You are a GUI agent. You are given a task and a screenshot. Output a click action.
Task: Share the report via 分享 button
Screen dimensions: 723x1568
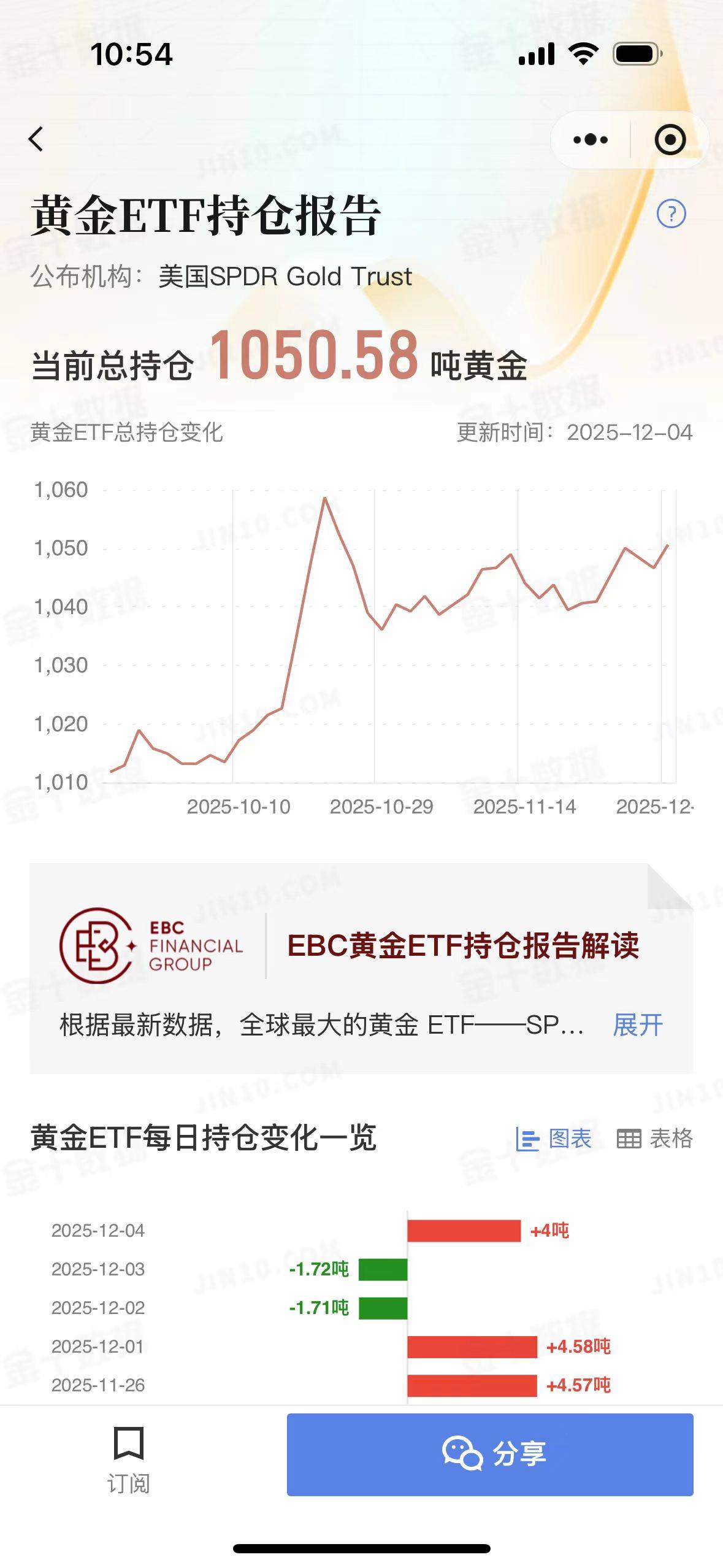click(489, 1454)
